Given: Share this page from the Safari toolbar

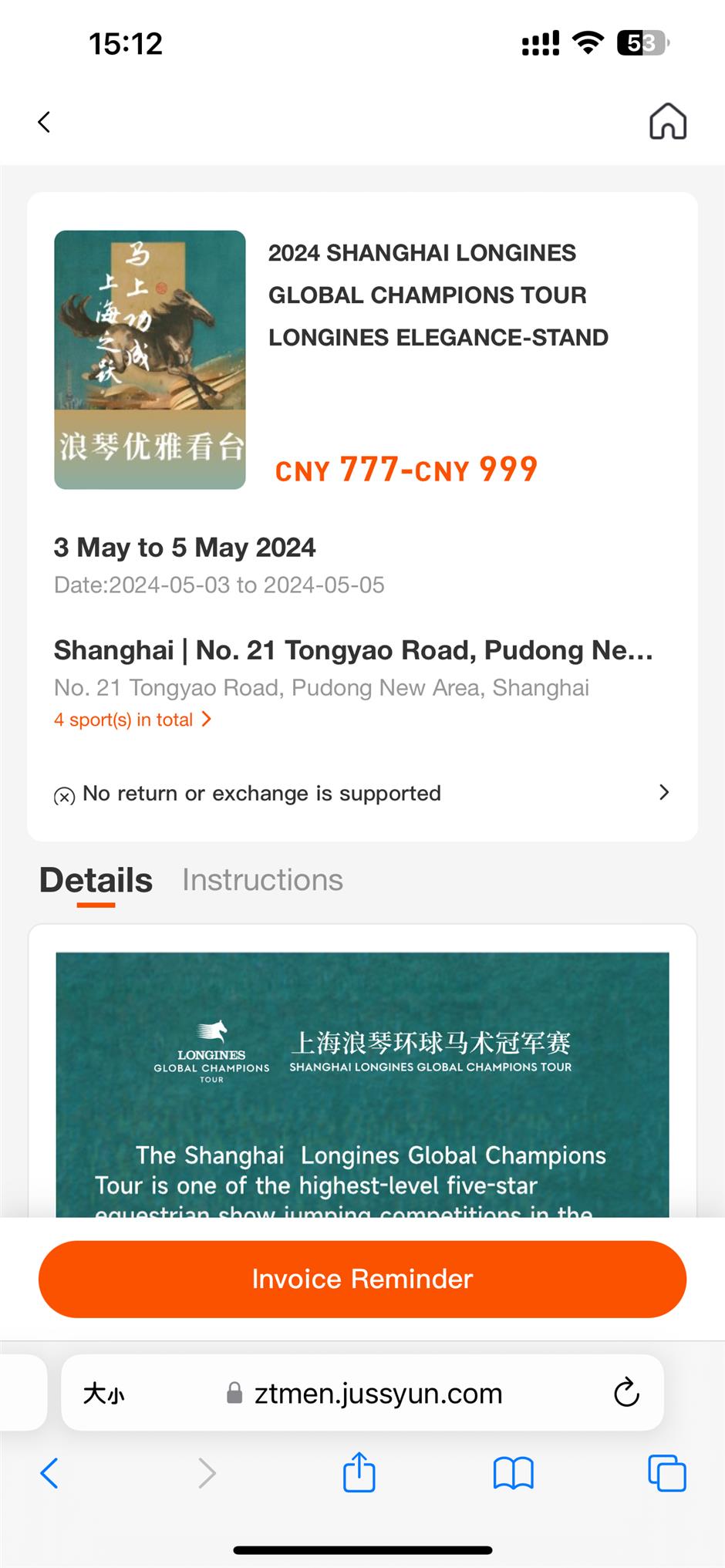Looking at the screenshot, I should (359, 1472).
